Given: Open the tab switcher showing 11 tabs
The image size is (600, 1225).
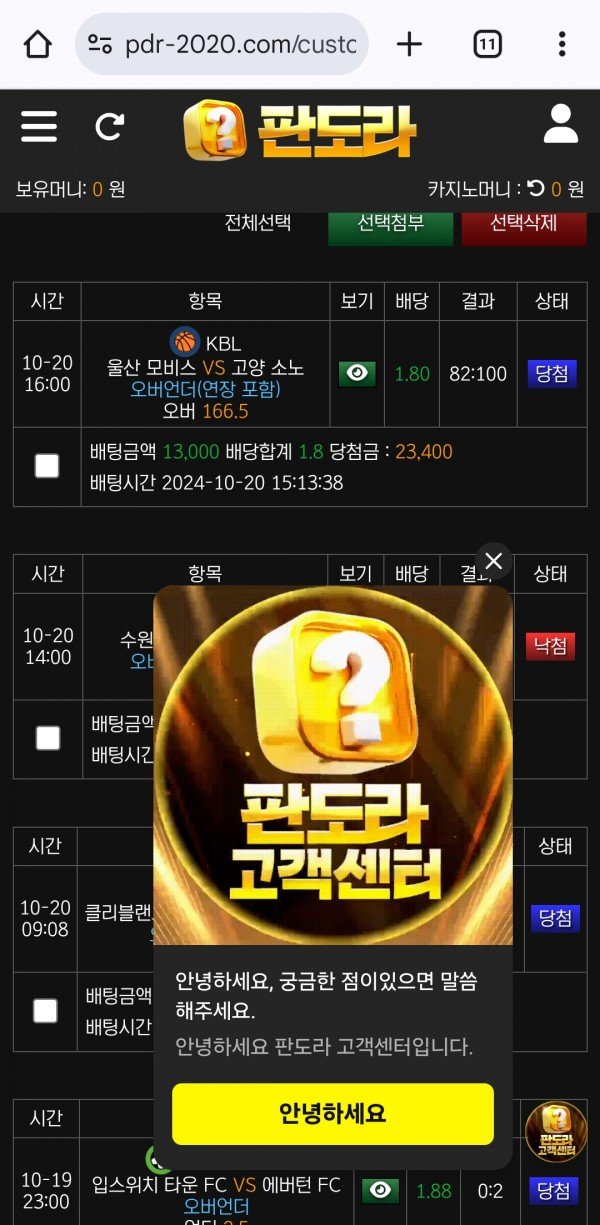Looking at the screenshot, I should 487,44.
